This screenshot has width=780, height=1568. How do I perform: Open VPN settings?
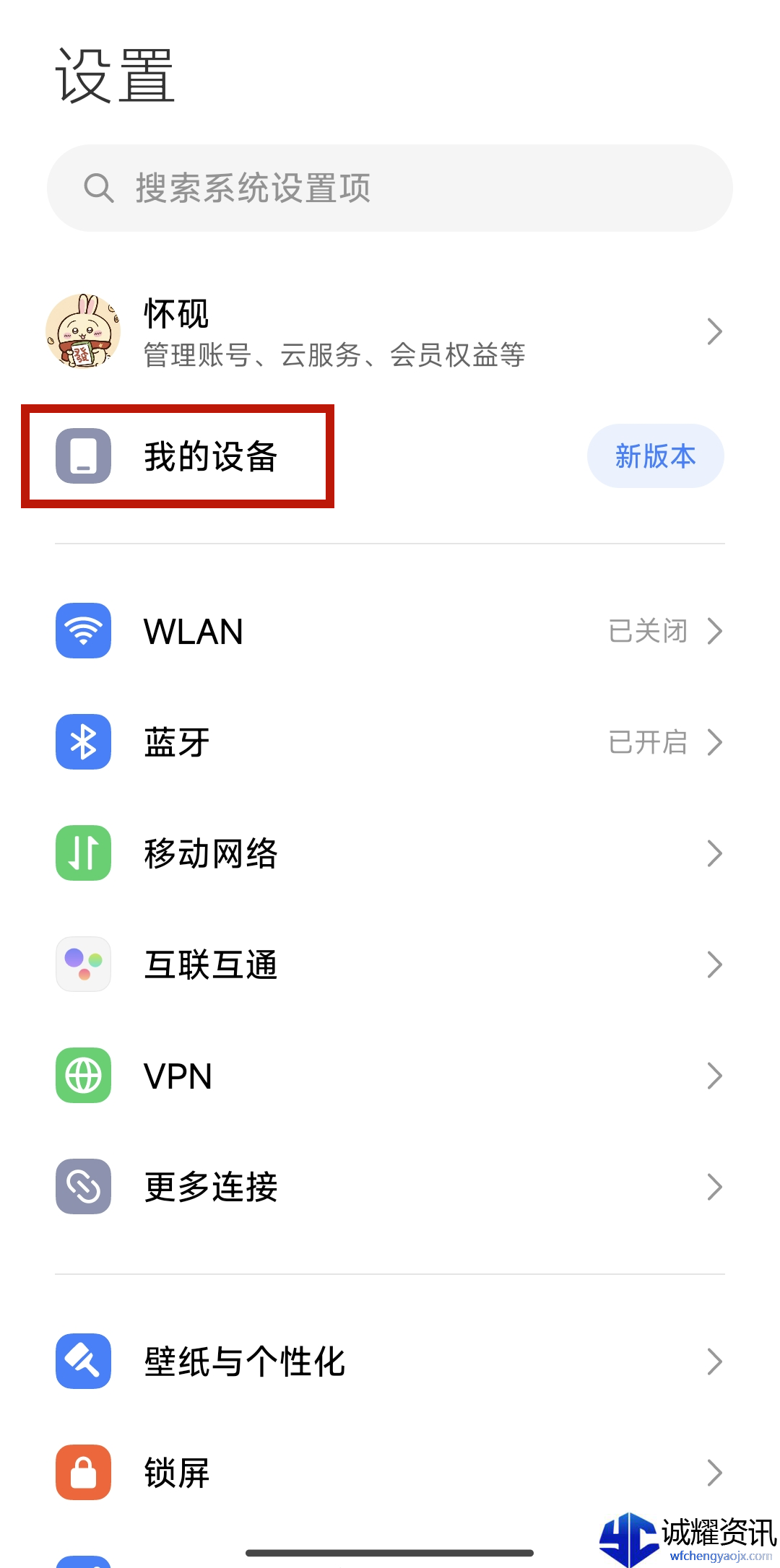pyautogui.click(x=390, y=1076)
